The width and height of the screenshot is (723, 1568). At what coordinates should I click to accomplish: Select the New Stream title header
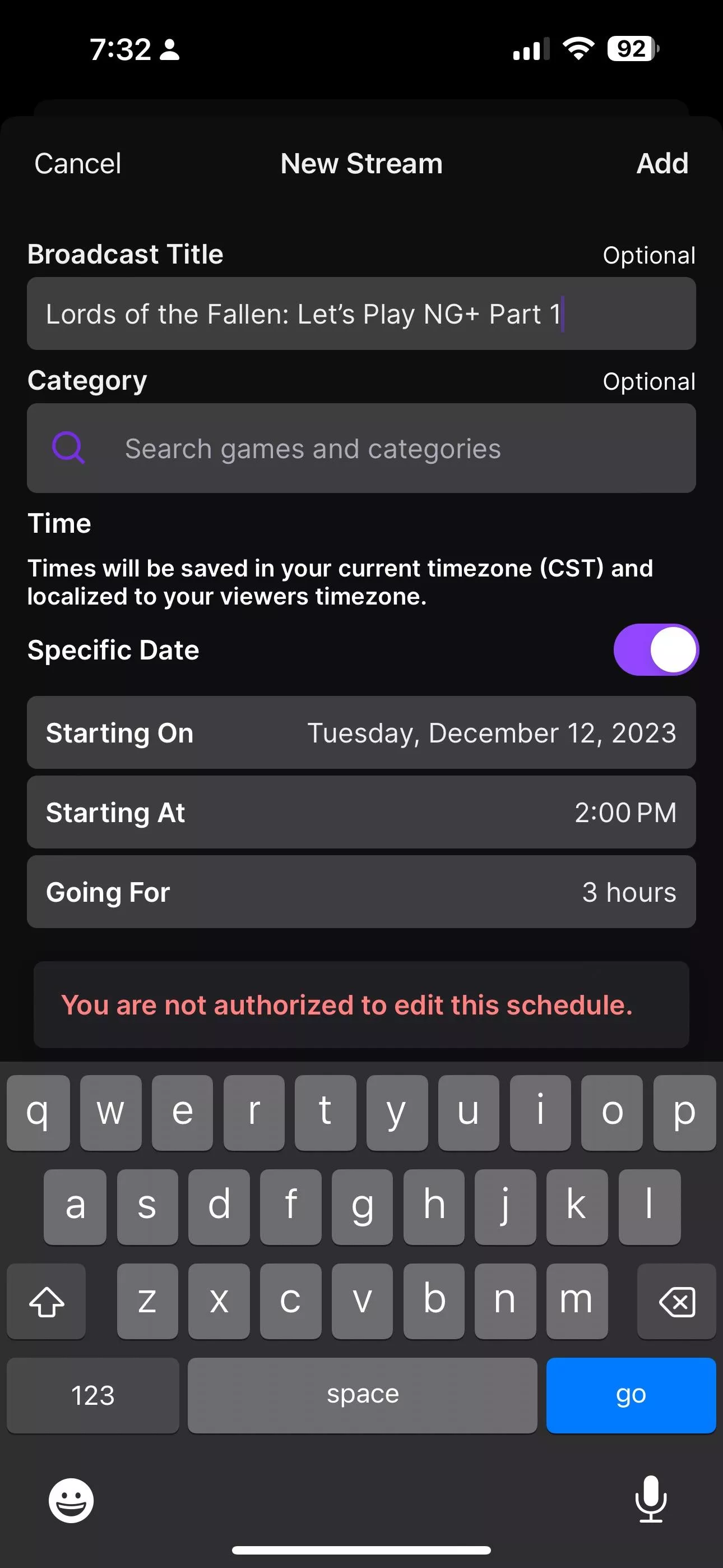[361, 163]
